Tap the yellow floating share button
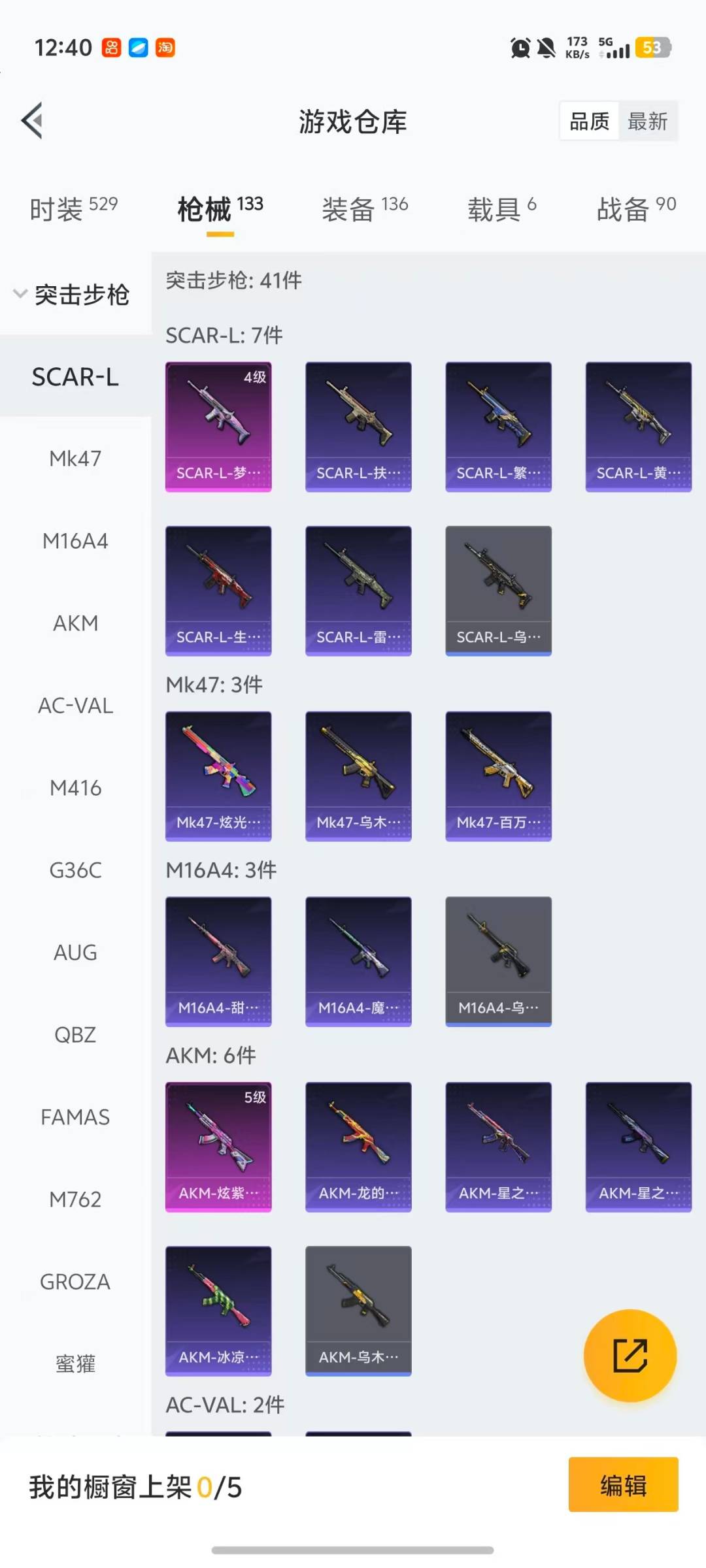Viewport: 706px width, 1568px height. pyautogui.click(x=630, y=1356)
